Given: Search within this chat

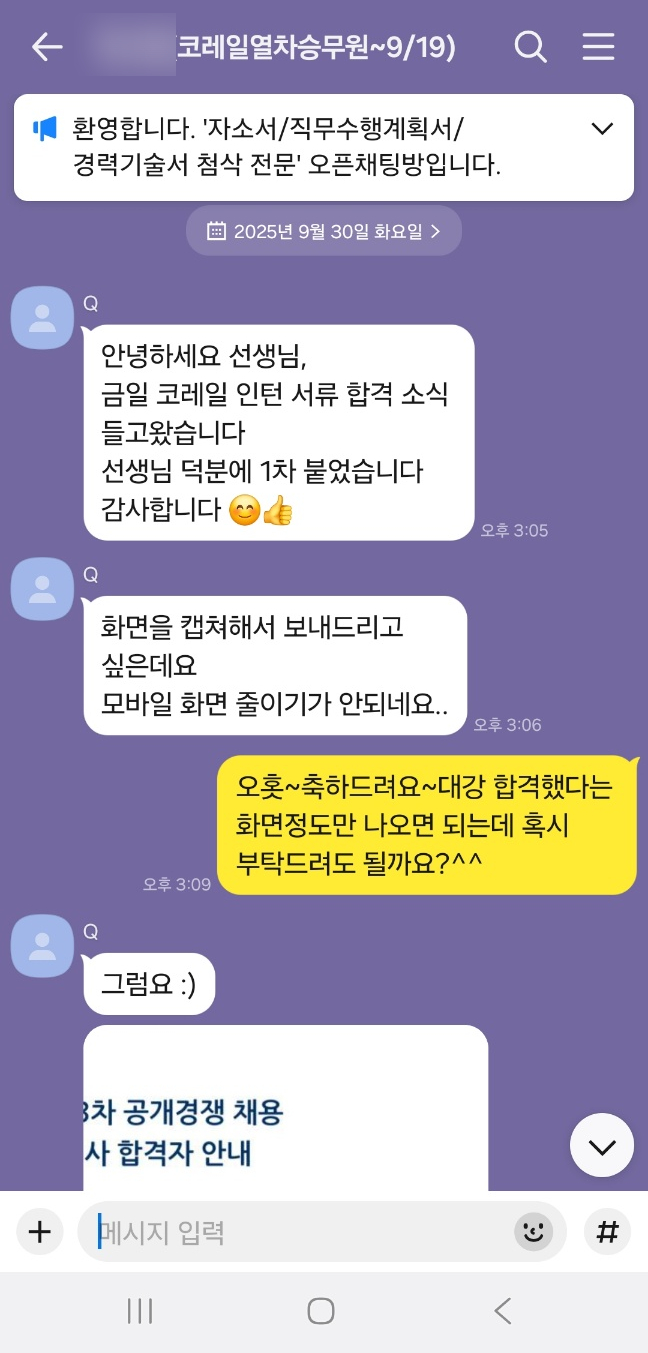Looking at the screenshot, I should 530,47.
